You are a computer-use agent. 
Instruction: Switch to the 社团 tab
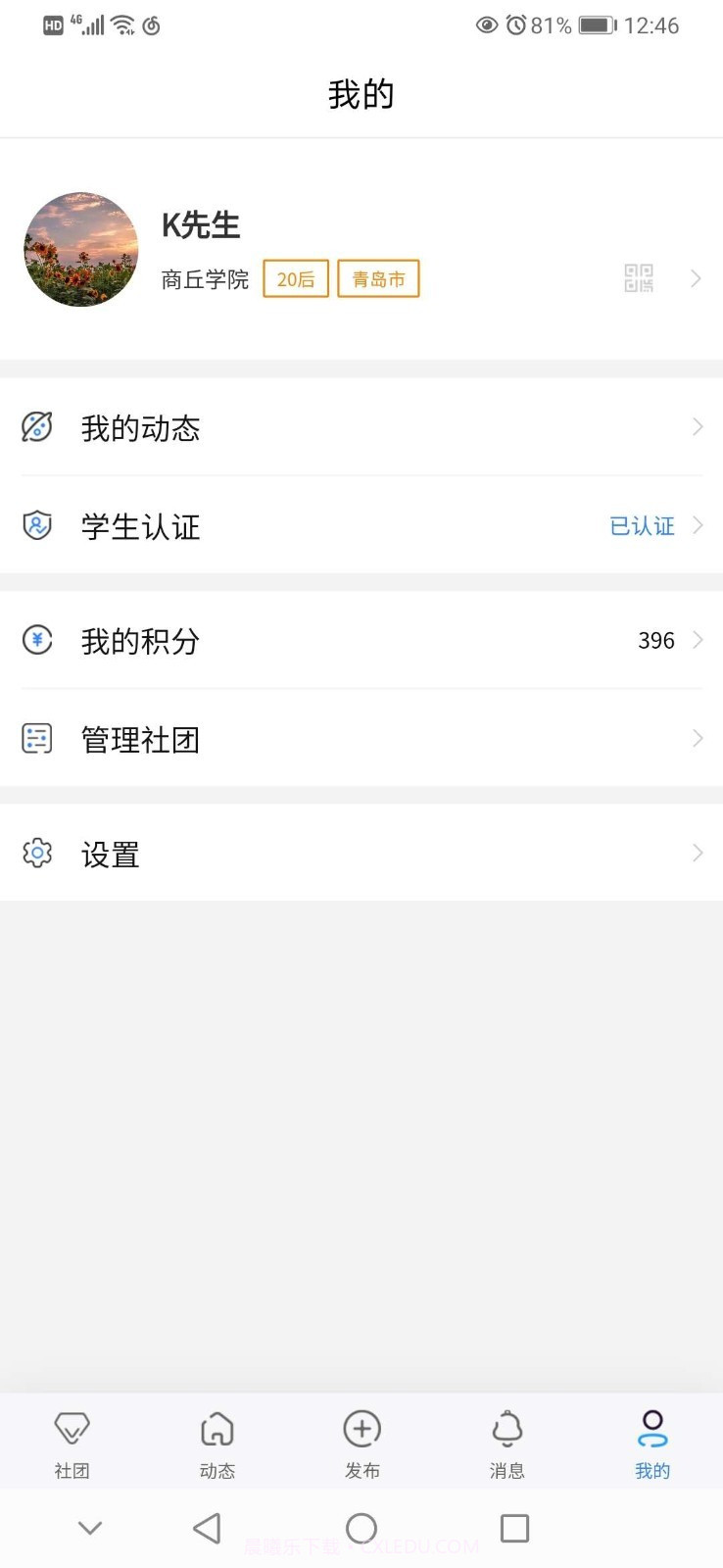72,1441
